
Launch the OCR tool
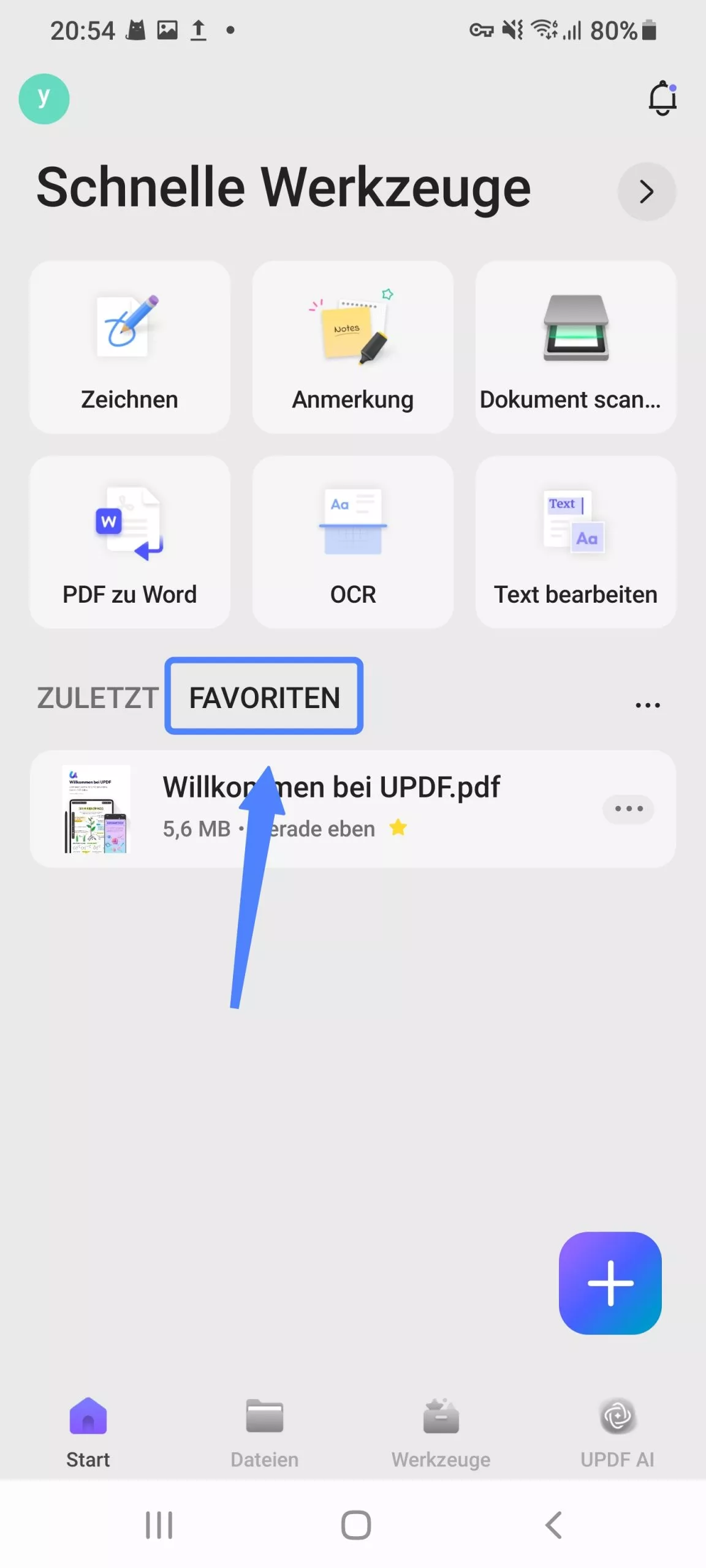click(x=352, y=542)
